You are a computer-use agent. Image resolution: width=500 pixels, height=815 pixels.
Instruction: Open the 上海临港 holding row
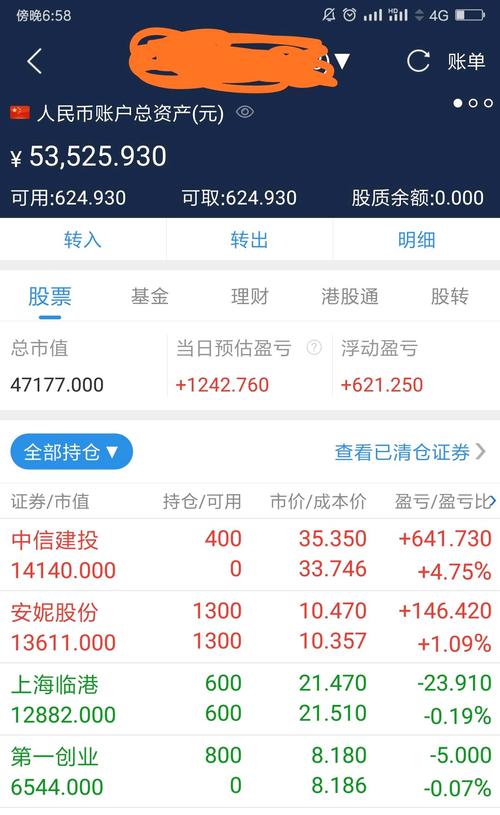[x=250, y=699]
